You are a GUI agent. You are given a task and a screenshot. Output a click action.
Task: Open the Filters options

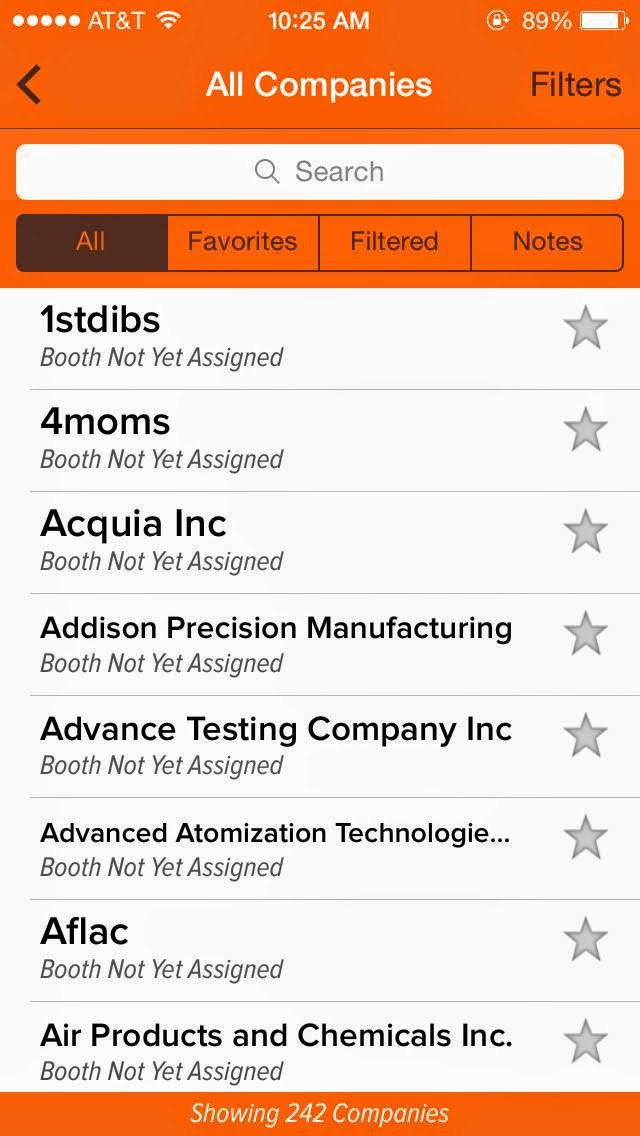[575, 85]
